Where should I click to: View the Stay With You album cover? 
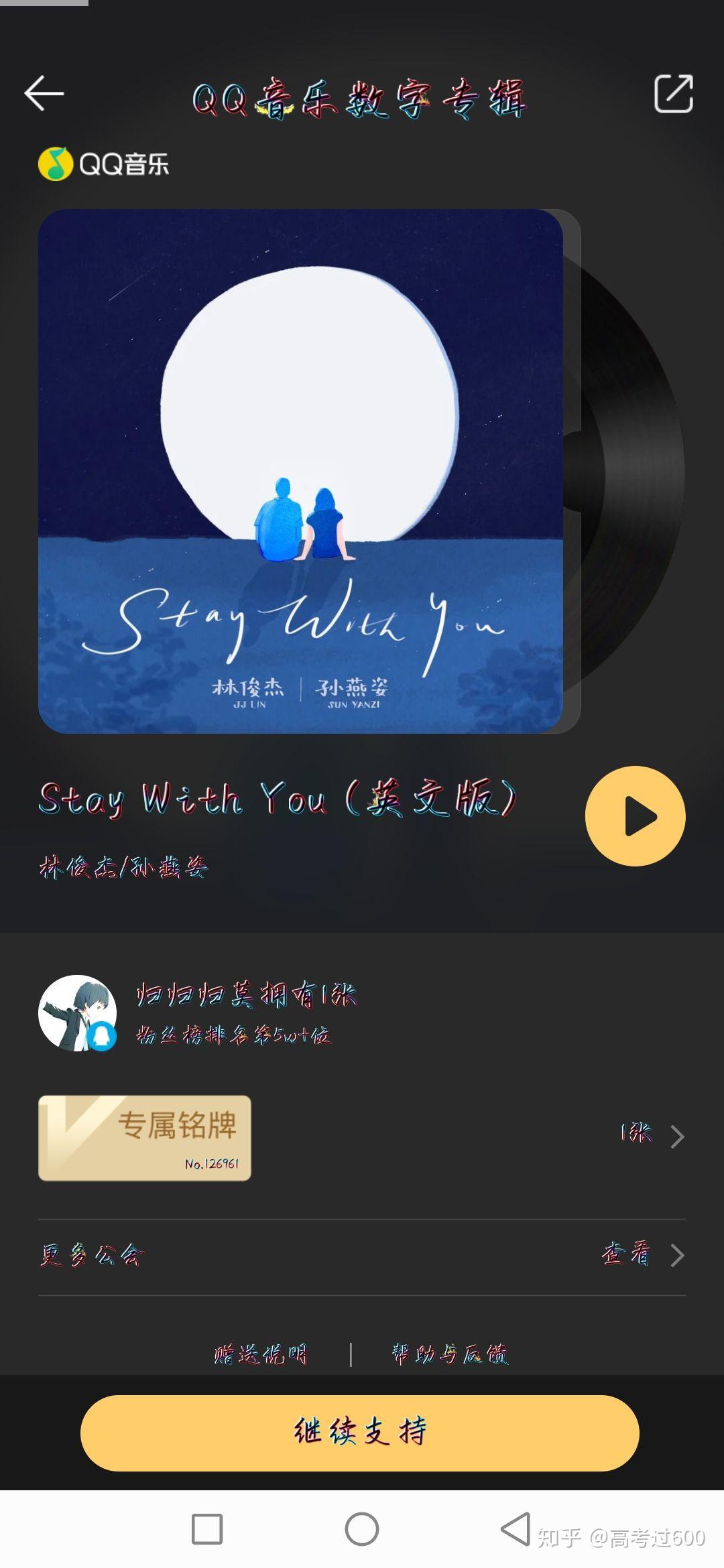pos(305,472)
